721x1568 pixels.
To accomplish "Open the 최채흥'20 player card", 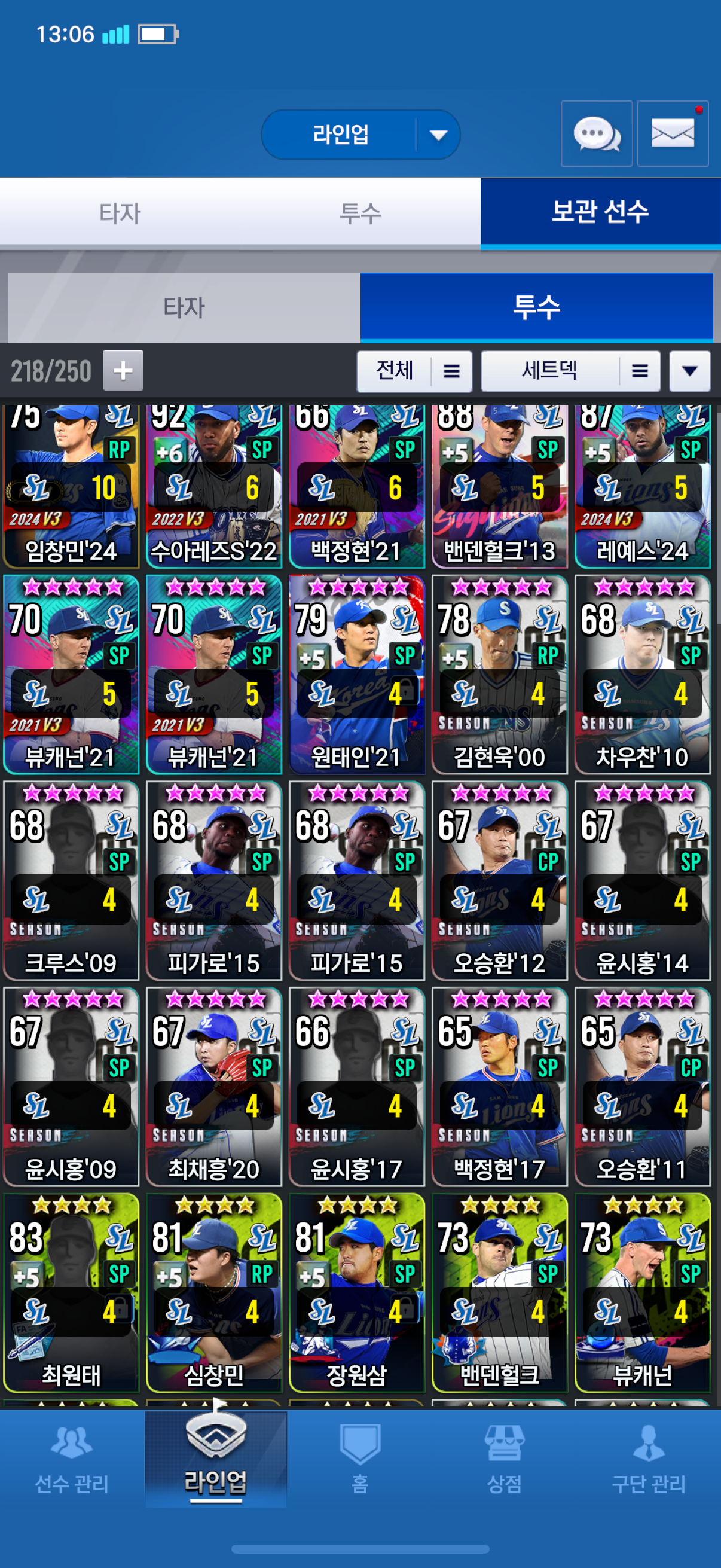I will 213,1086.
